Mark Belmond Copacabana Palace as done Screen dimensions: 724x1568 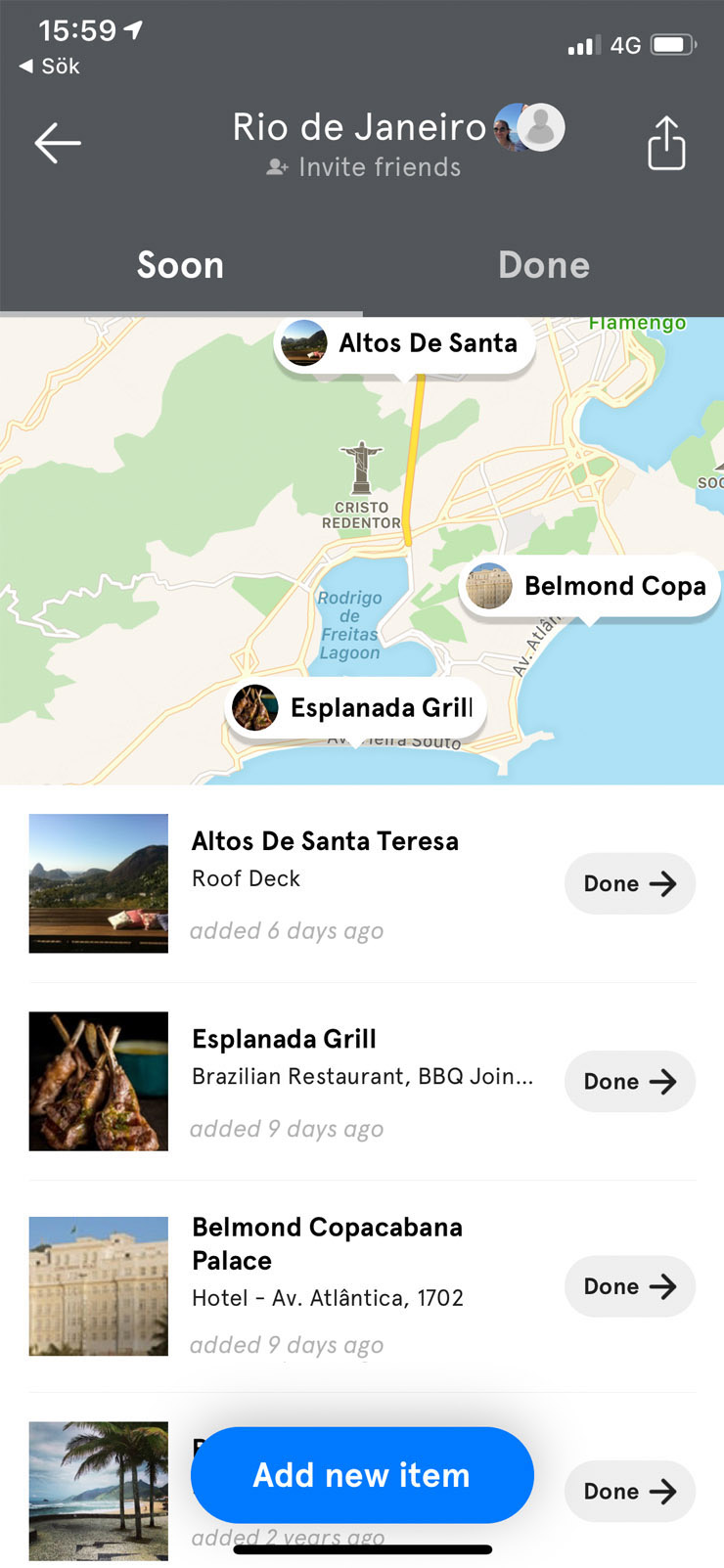[629, 1287]
